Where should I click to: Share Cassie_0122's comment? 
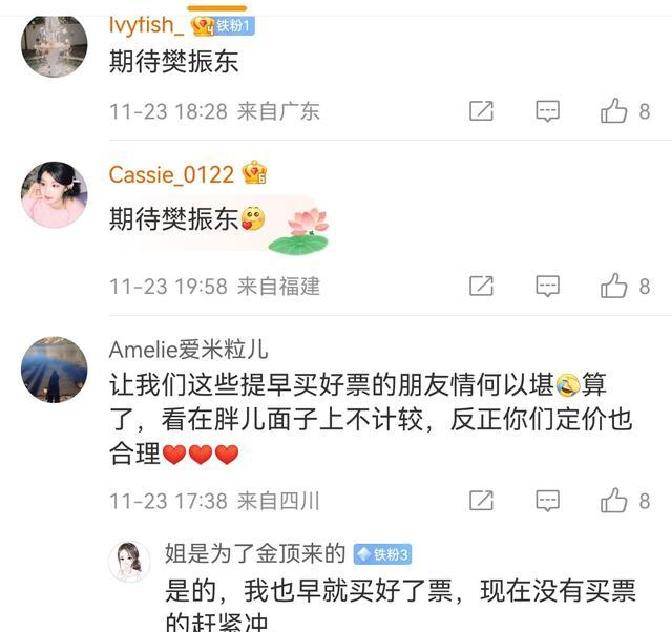tap(481, 286)
